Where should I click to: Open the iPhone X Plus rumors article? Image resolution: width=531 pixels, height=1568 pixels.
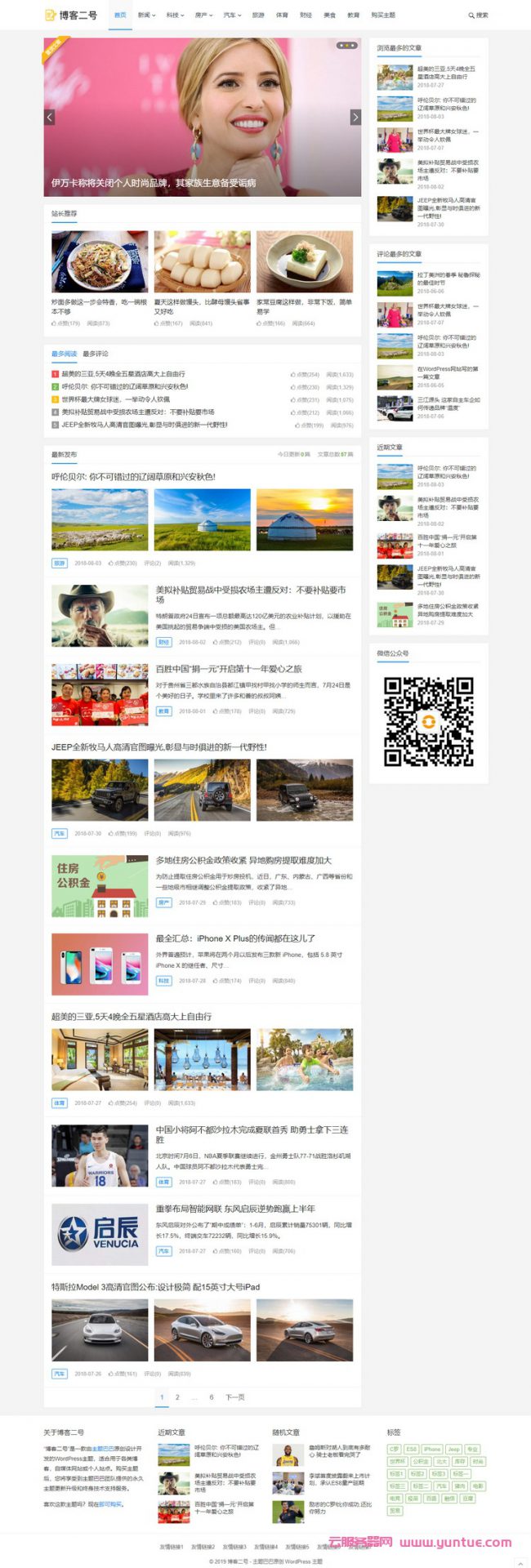235,938
